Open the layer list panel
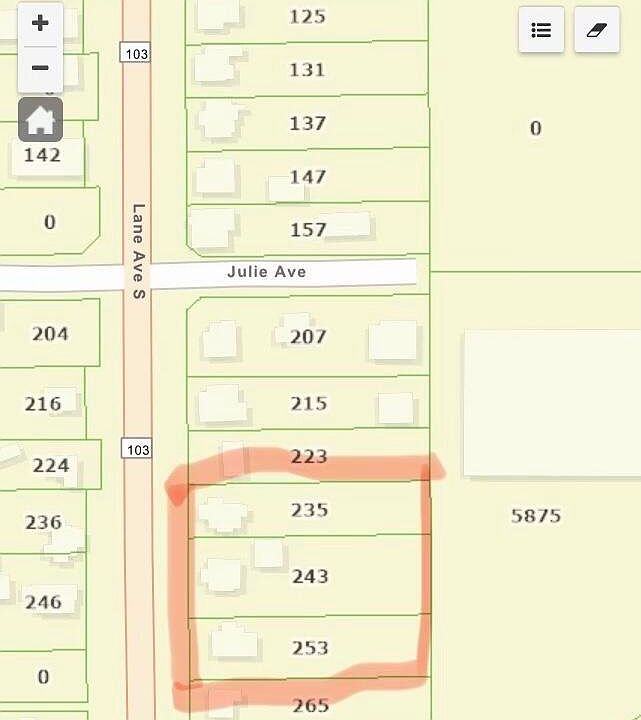Image resolution: width=641 pixels, height=720 pixels. [x=541, y=30]
